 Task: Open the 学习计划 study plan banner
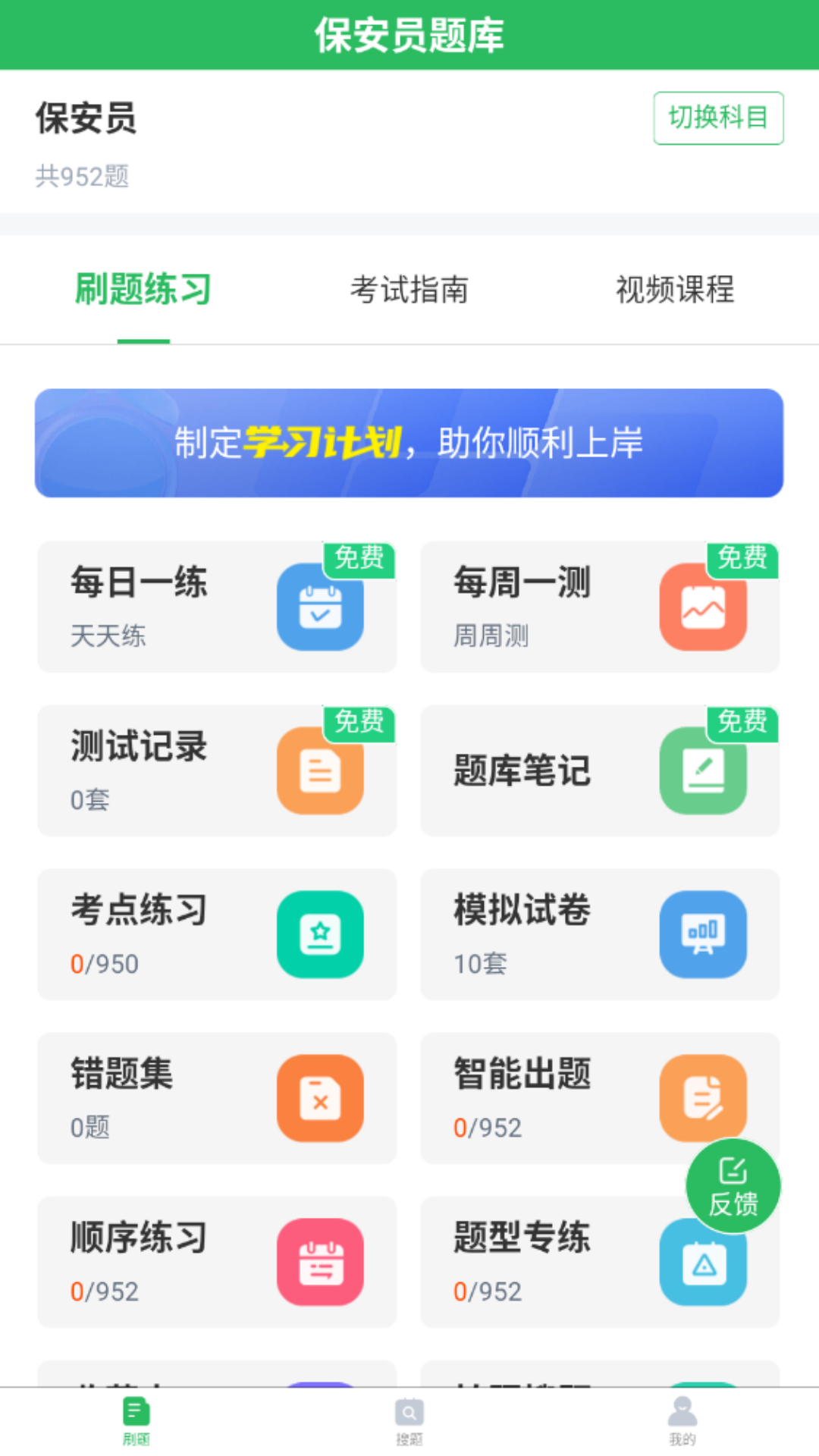[x=409, y=444]
